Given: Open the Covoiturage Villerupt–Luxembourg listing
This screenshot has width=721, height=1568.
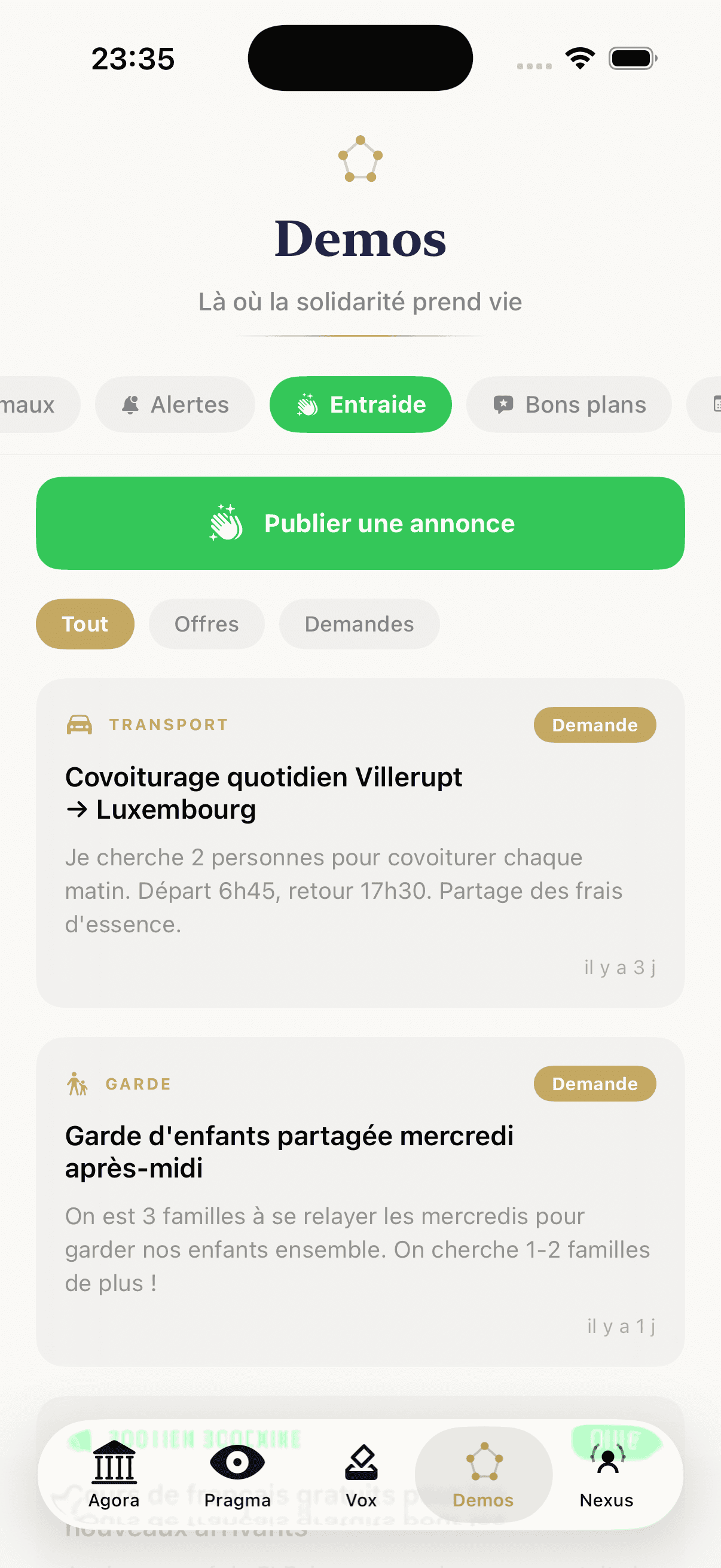Looking at the screenshot, I should 360,843.
